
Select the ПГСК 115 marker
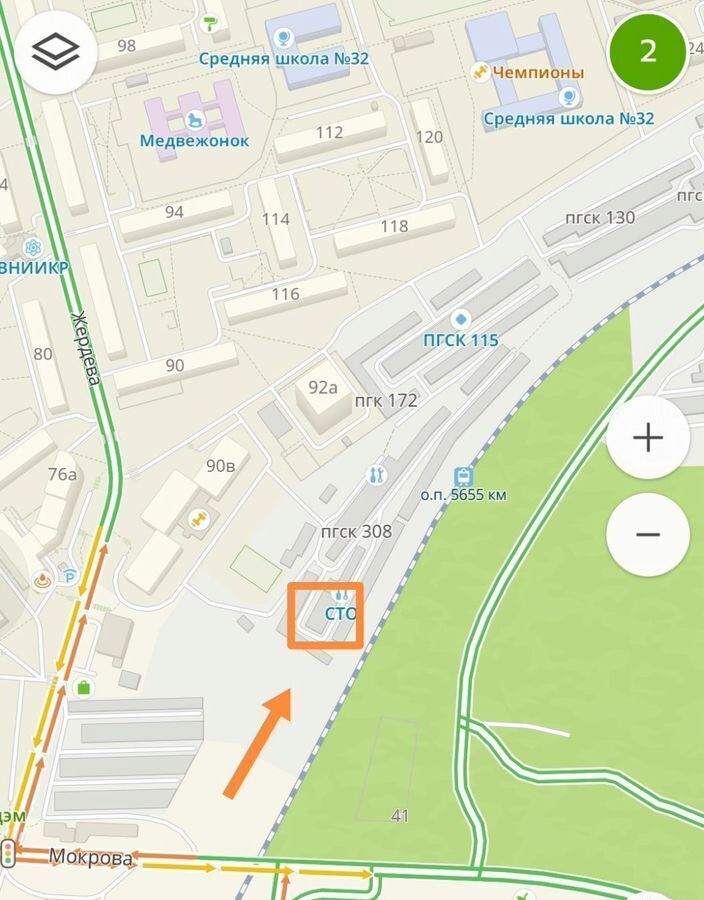tap(460, 319)
